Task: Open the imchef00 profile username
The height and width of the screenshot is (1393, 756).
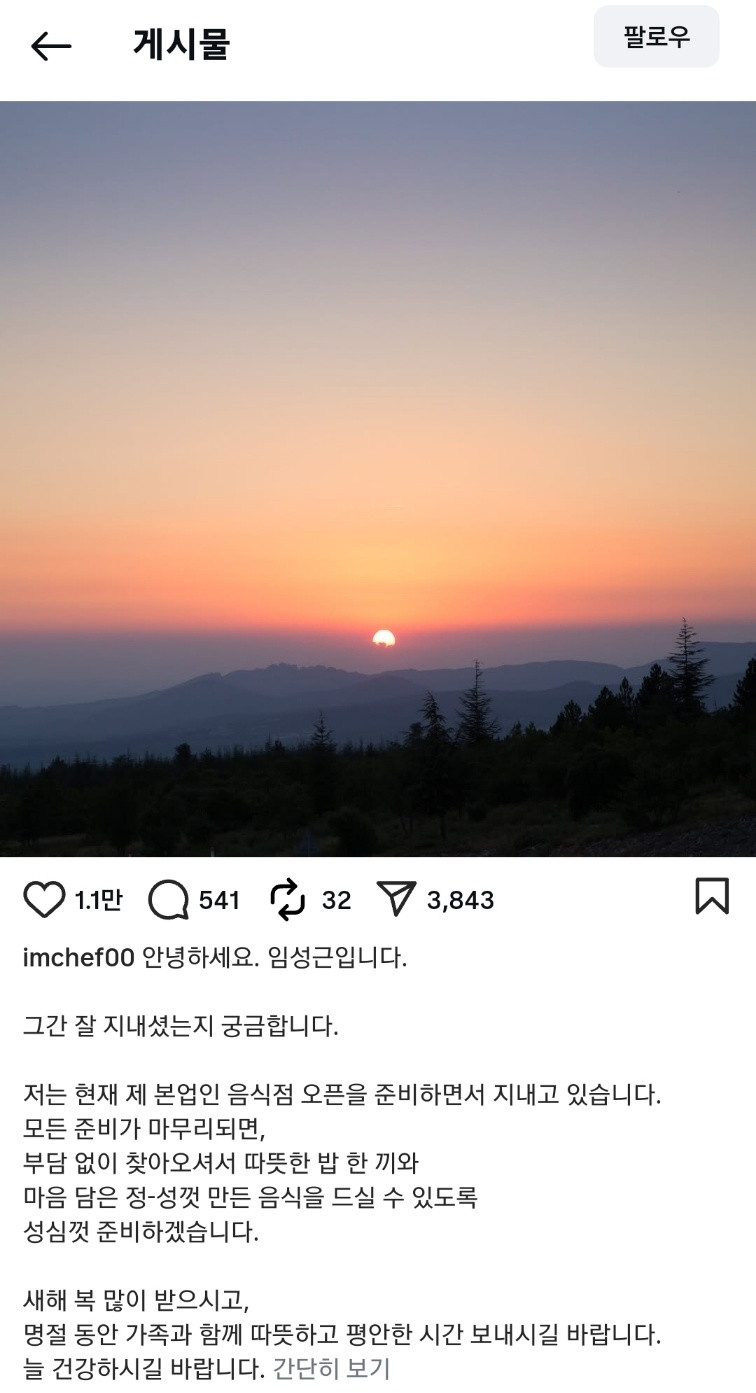Action: tap(78, 958)
